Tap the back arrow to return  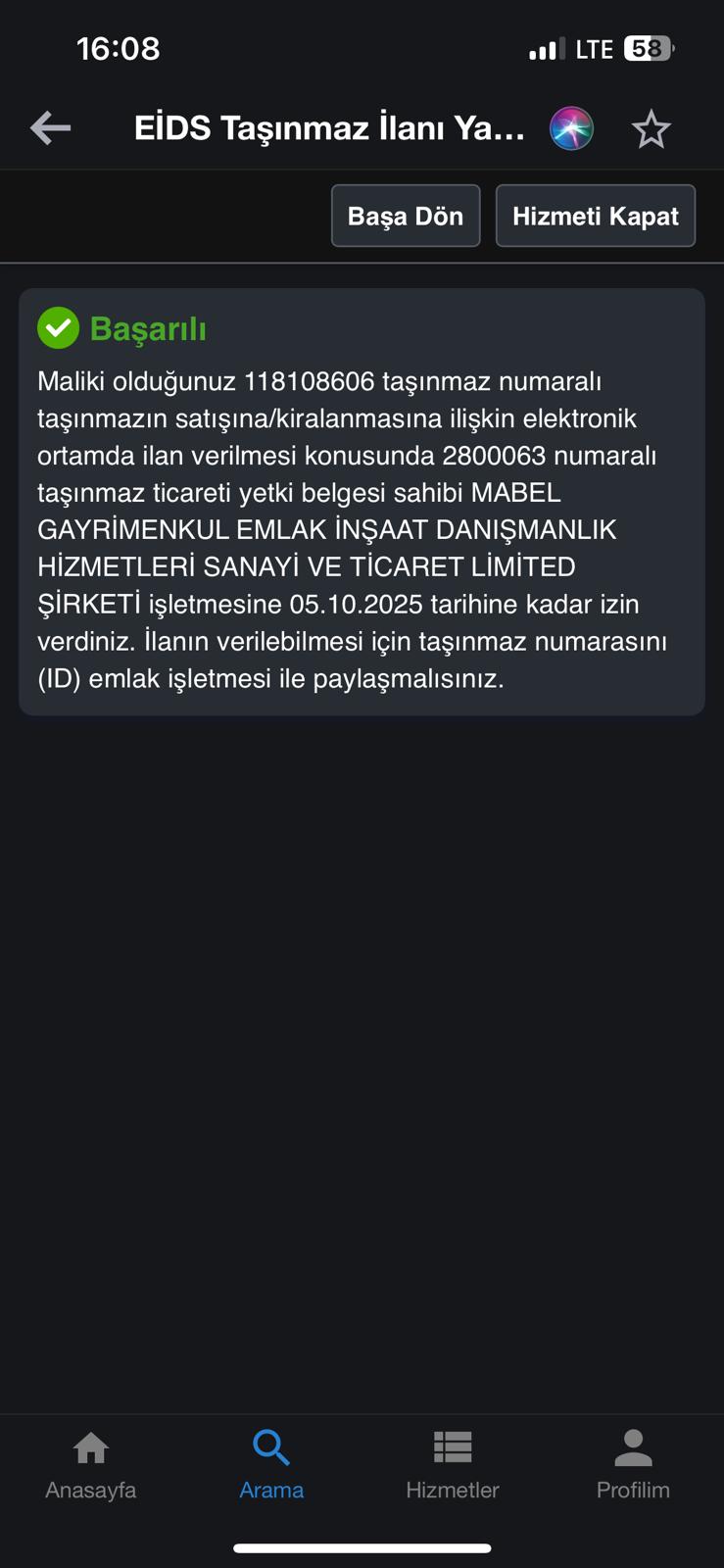click(x=49, y=127)
